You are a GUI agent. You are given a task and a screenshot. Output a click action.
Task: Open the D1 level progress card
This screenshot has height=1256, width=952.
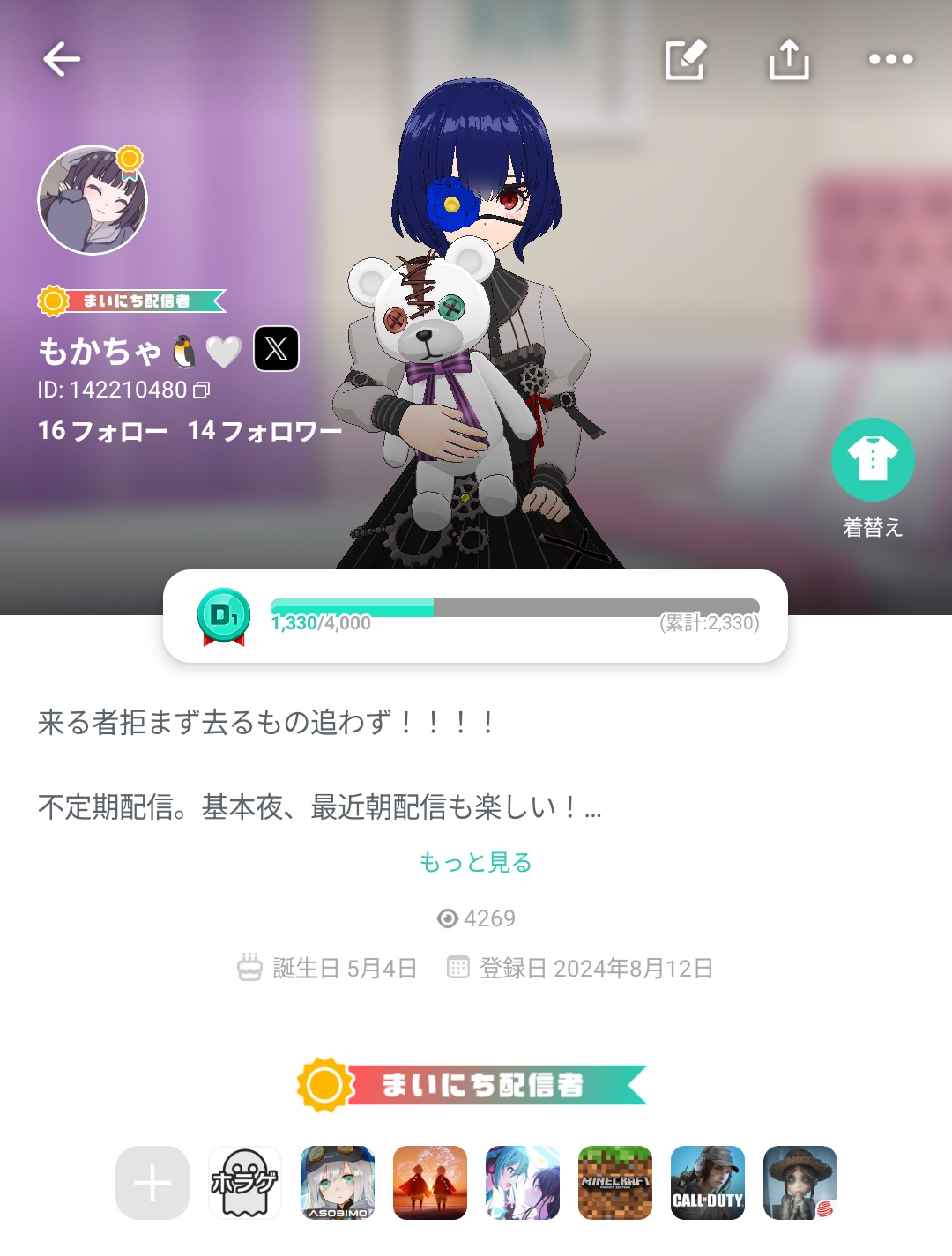pos(475,615)
